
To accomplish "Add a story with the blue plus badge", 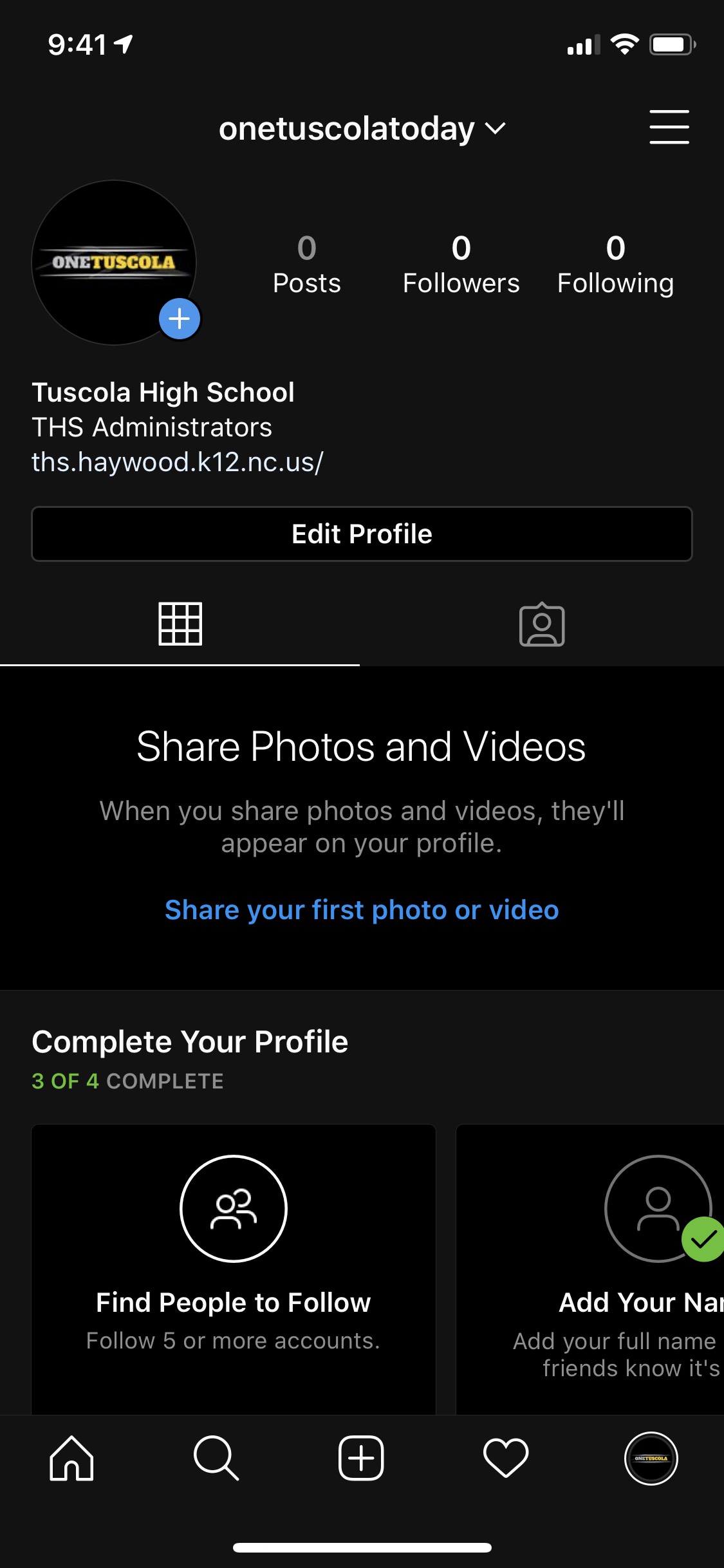I will pos(180,319).
